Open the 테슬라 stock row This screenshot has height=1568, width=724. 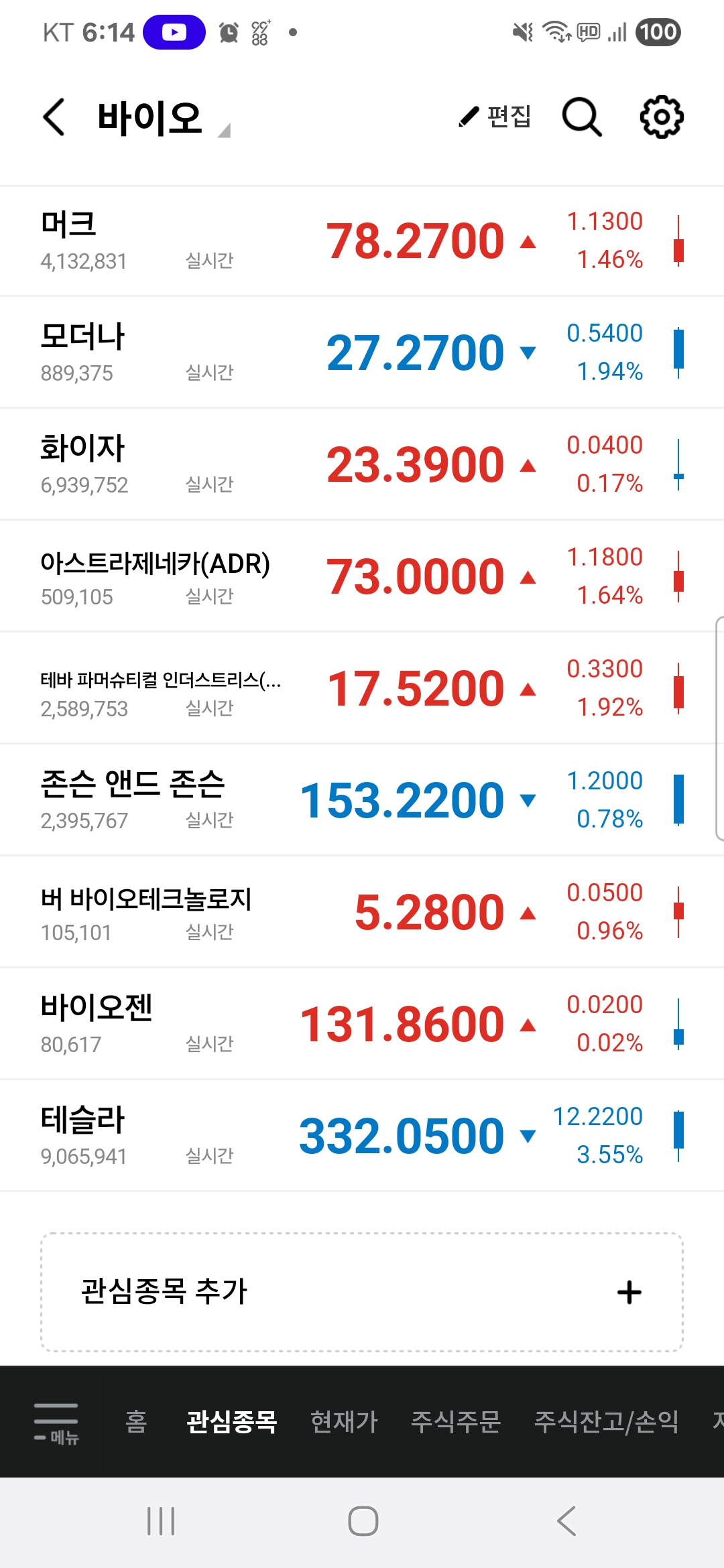click(362, 1136)
